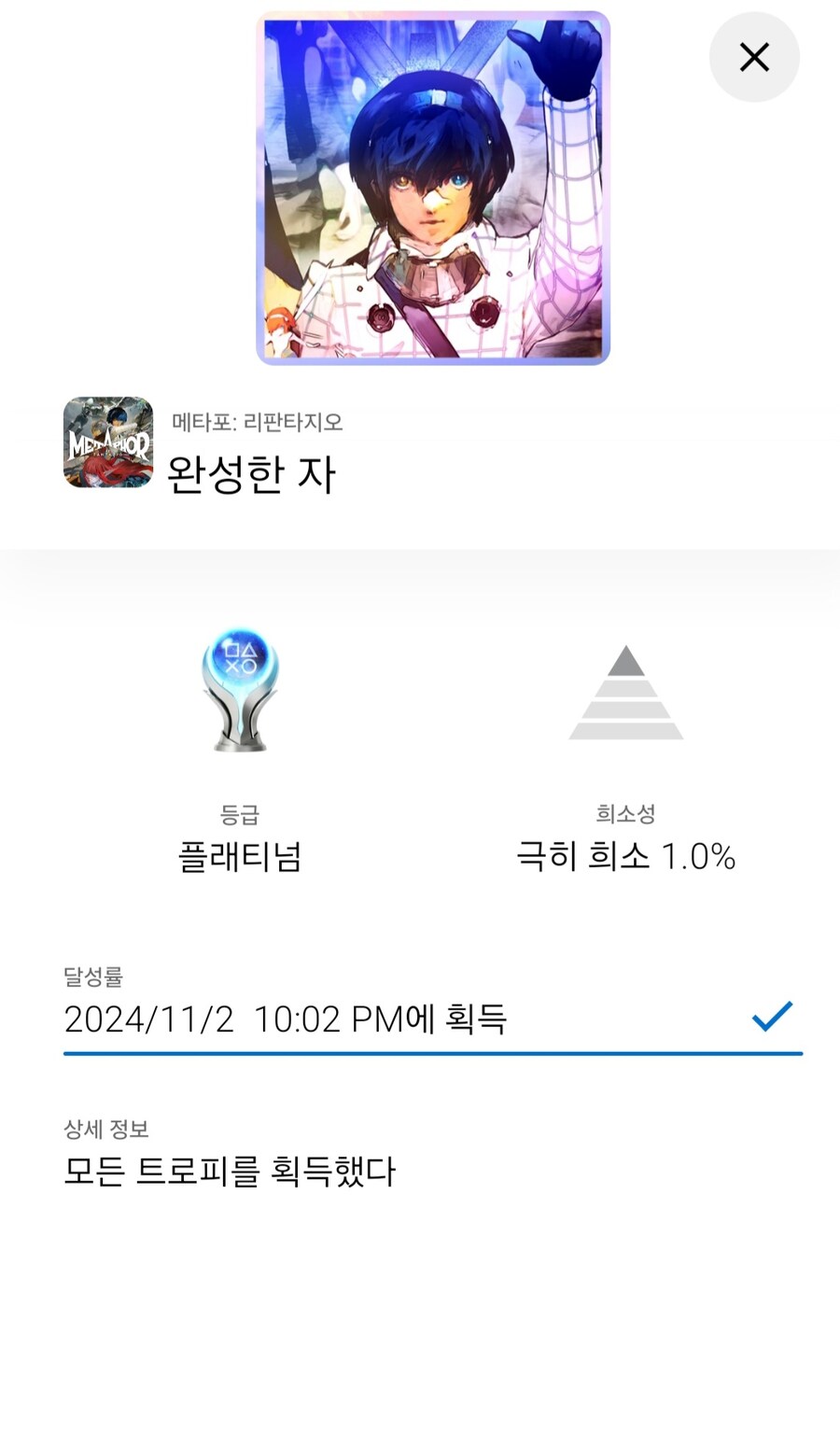Open the 희소성 rarity details

click(x=625, y=812)
